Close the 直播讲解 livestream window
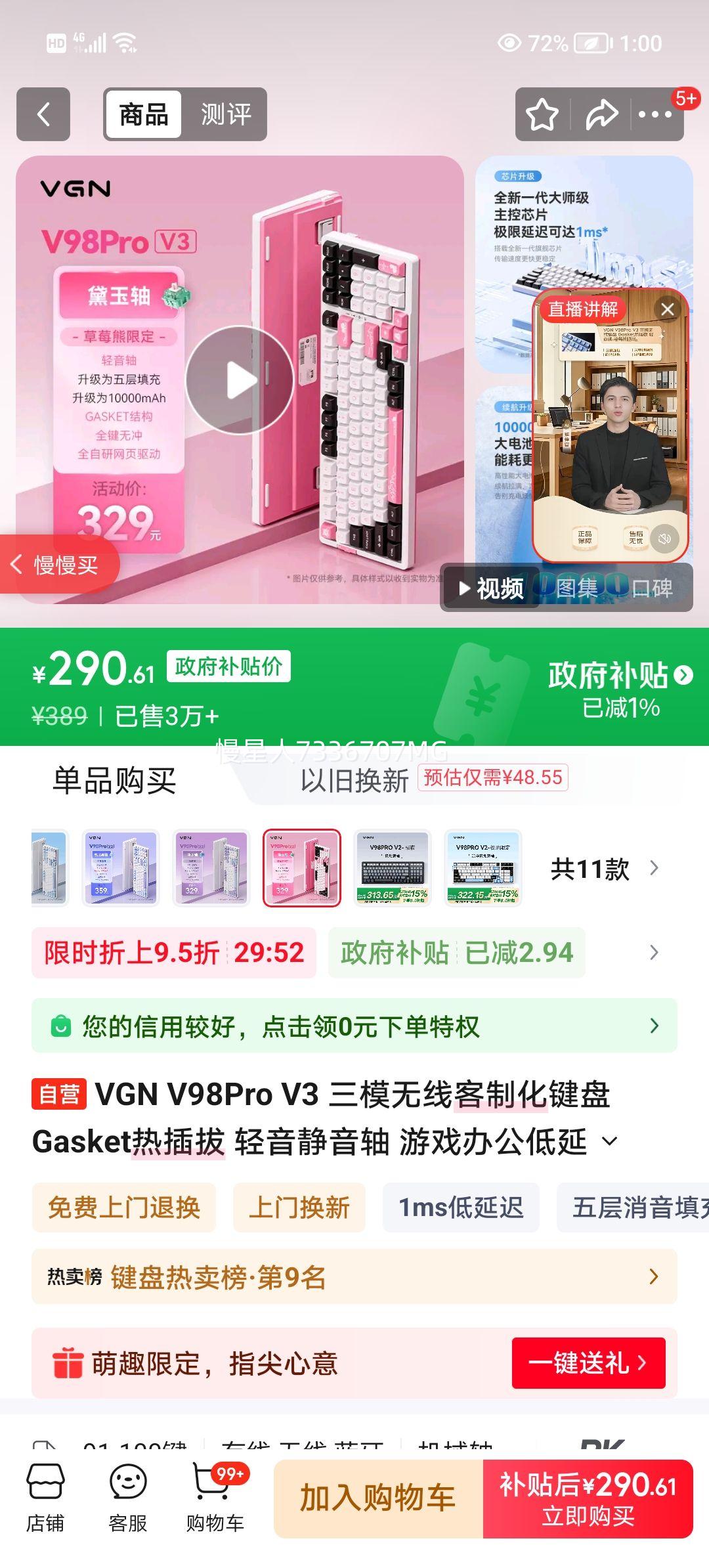 tap(668, 309)
